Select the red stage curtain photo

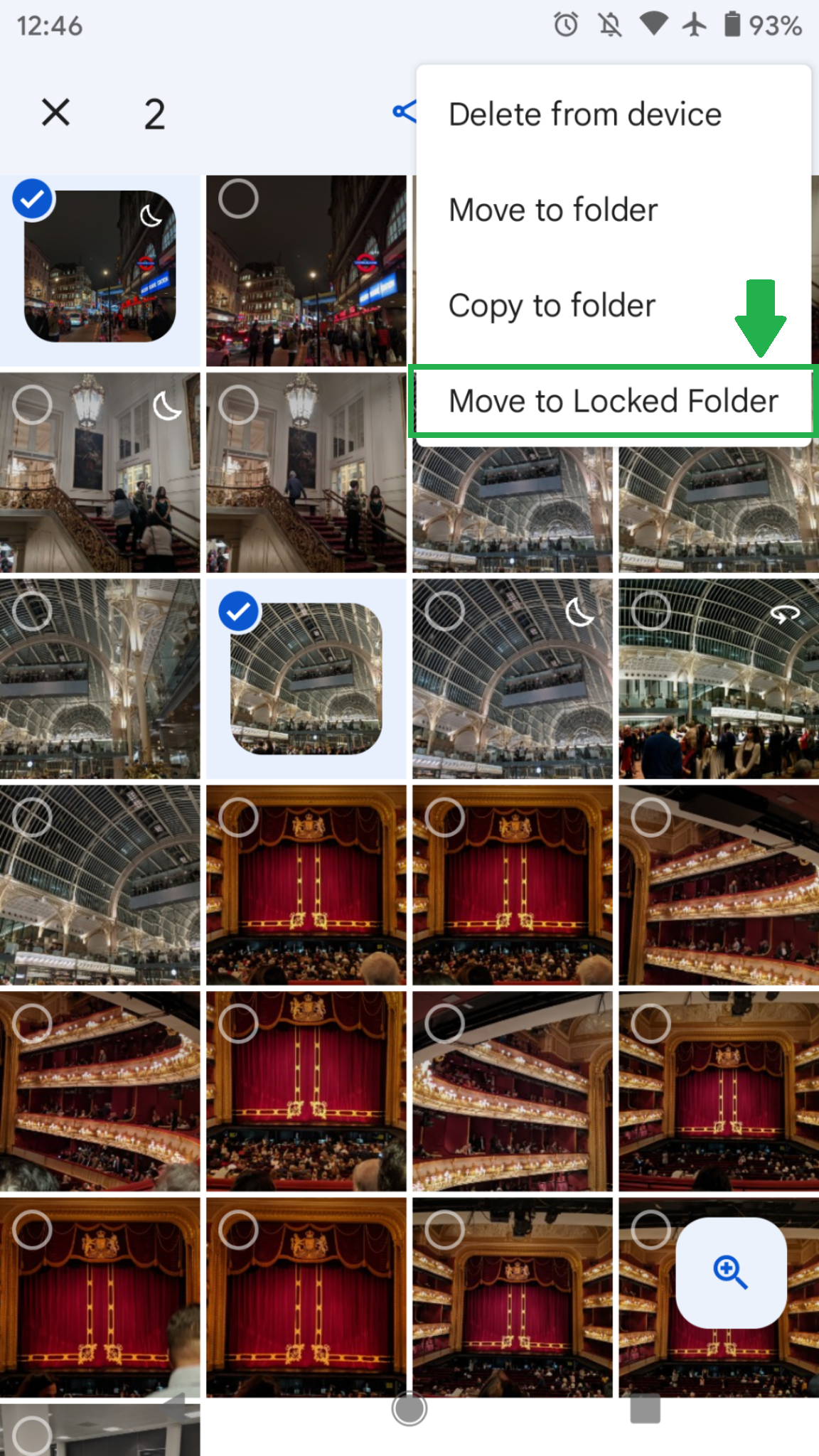pos(239,818)
